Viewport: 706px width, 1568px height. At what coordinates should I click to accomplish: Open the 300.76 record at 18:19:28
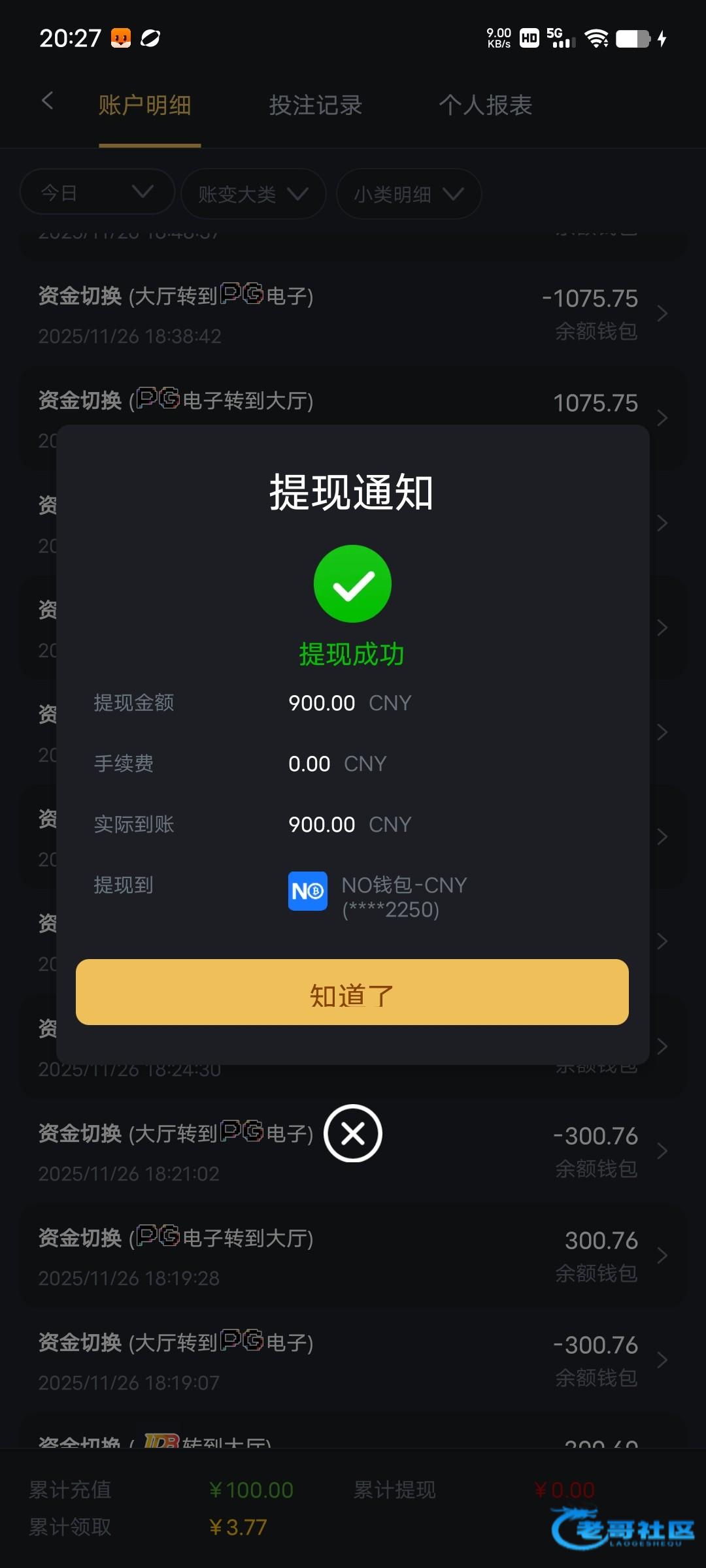coord(353,1256)
